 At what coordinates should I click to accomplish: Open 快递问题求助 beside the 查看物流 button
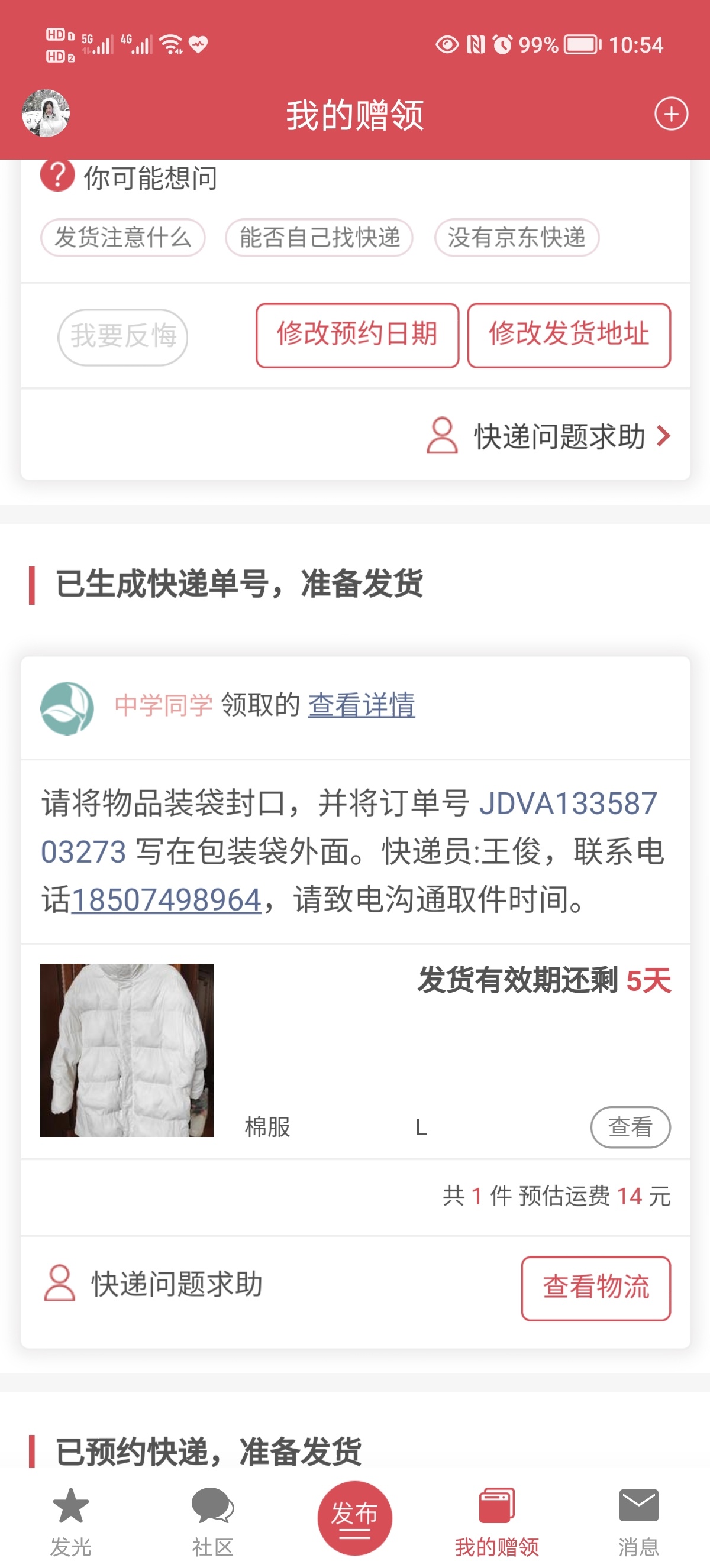153,1284
